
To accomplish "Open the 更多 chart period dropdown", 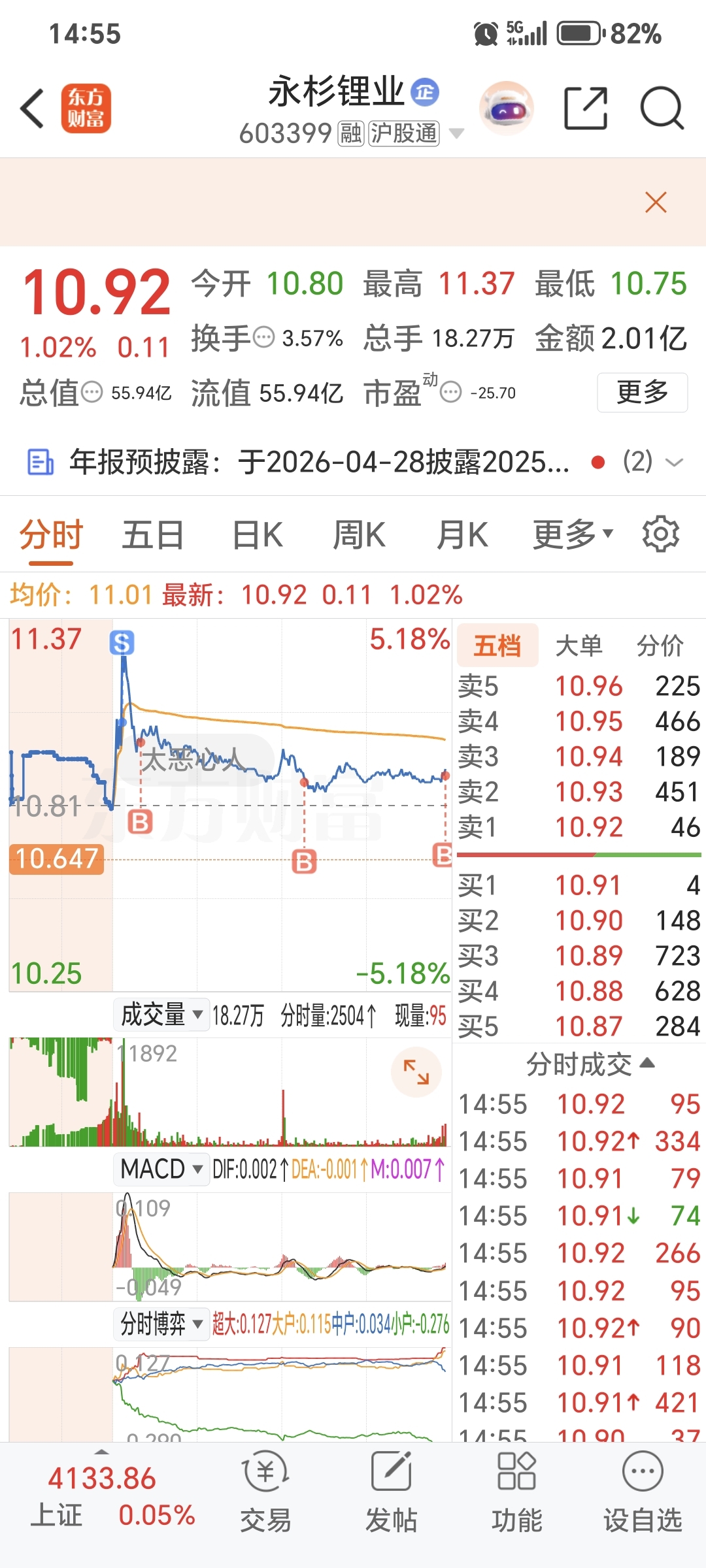I will pos(573,535).
